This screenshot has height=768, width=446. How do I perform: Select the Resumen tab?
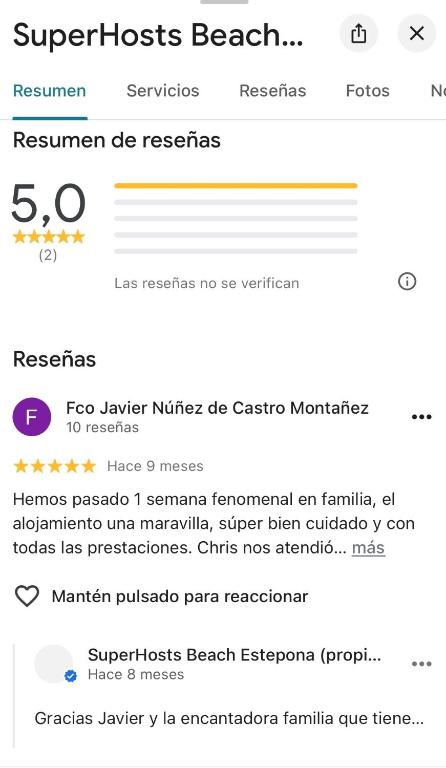pos(49,91)
